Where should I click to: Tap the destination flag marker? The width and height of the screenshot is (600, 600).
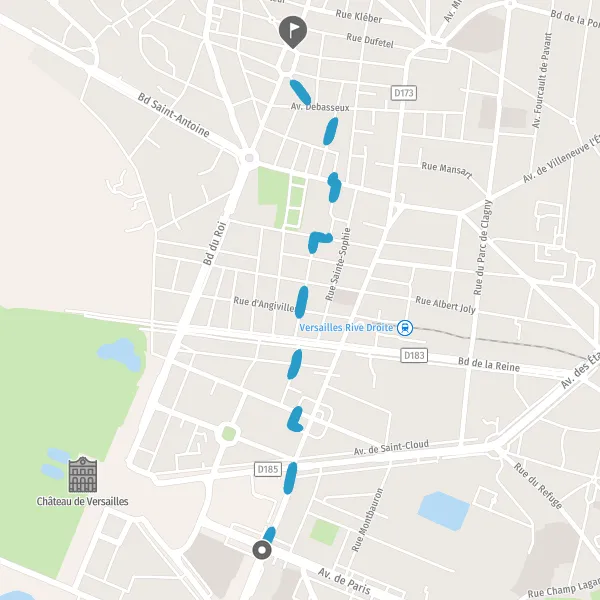293,32
